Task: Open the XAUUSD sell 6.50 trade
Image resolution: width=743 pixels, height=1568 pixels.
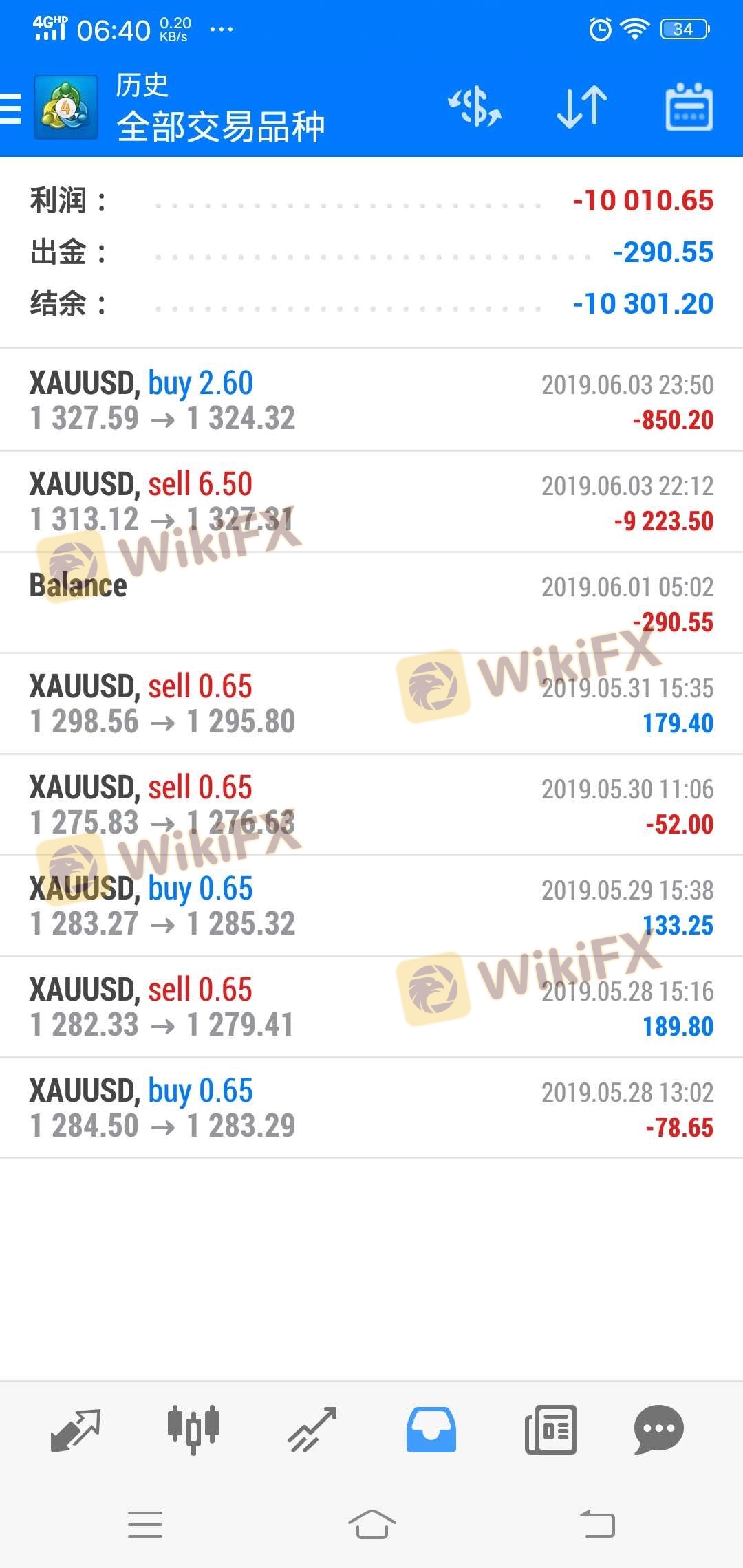Action: click(371, 501)
